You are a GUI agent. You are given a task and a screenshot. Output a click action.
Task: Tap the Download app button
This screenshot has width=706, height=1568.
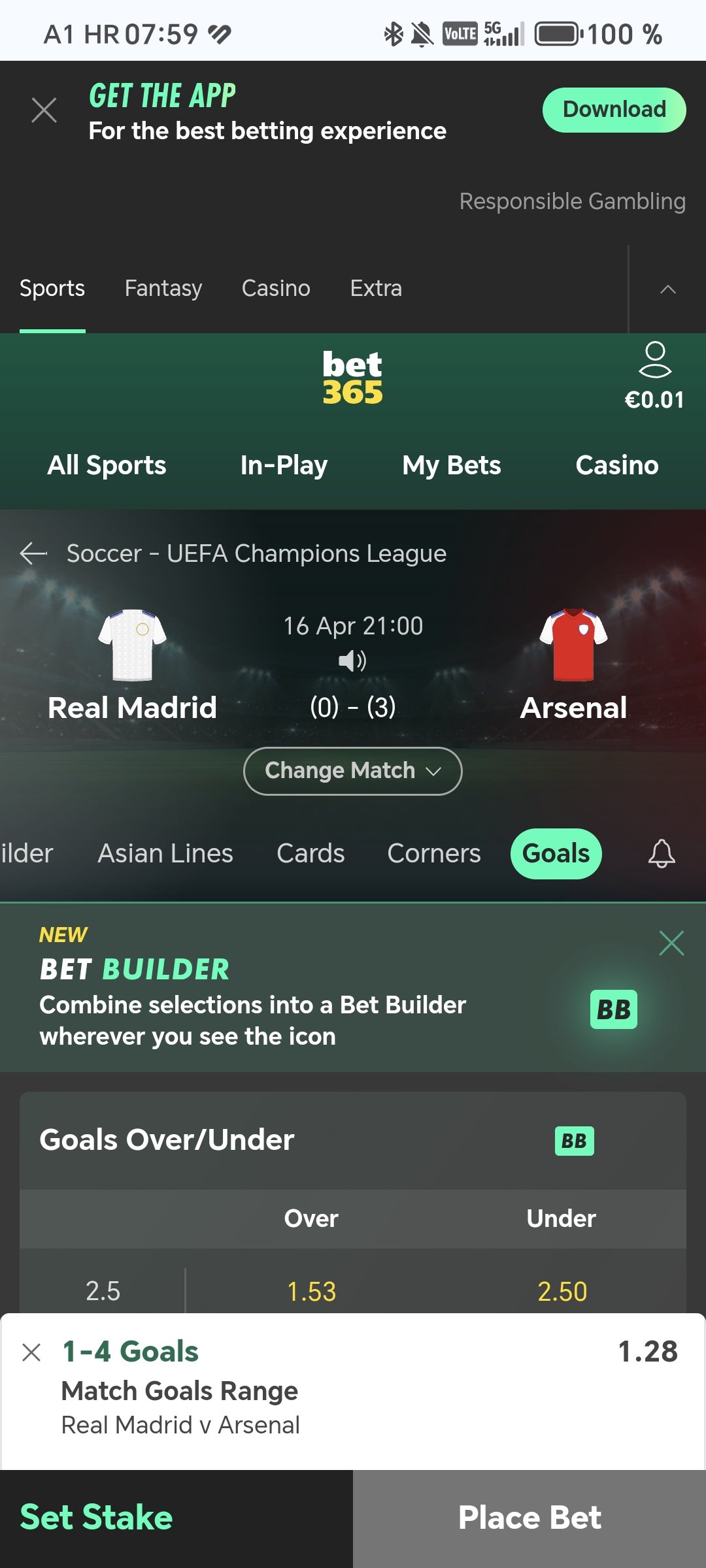(614, 110)
